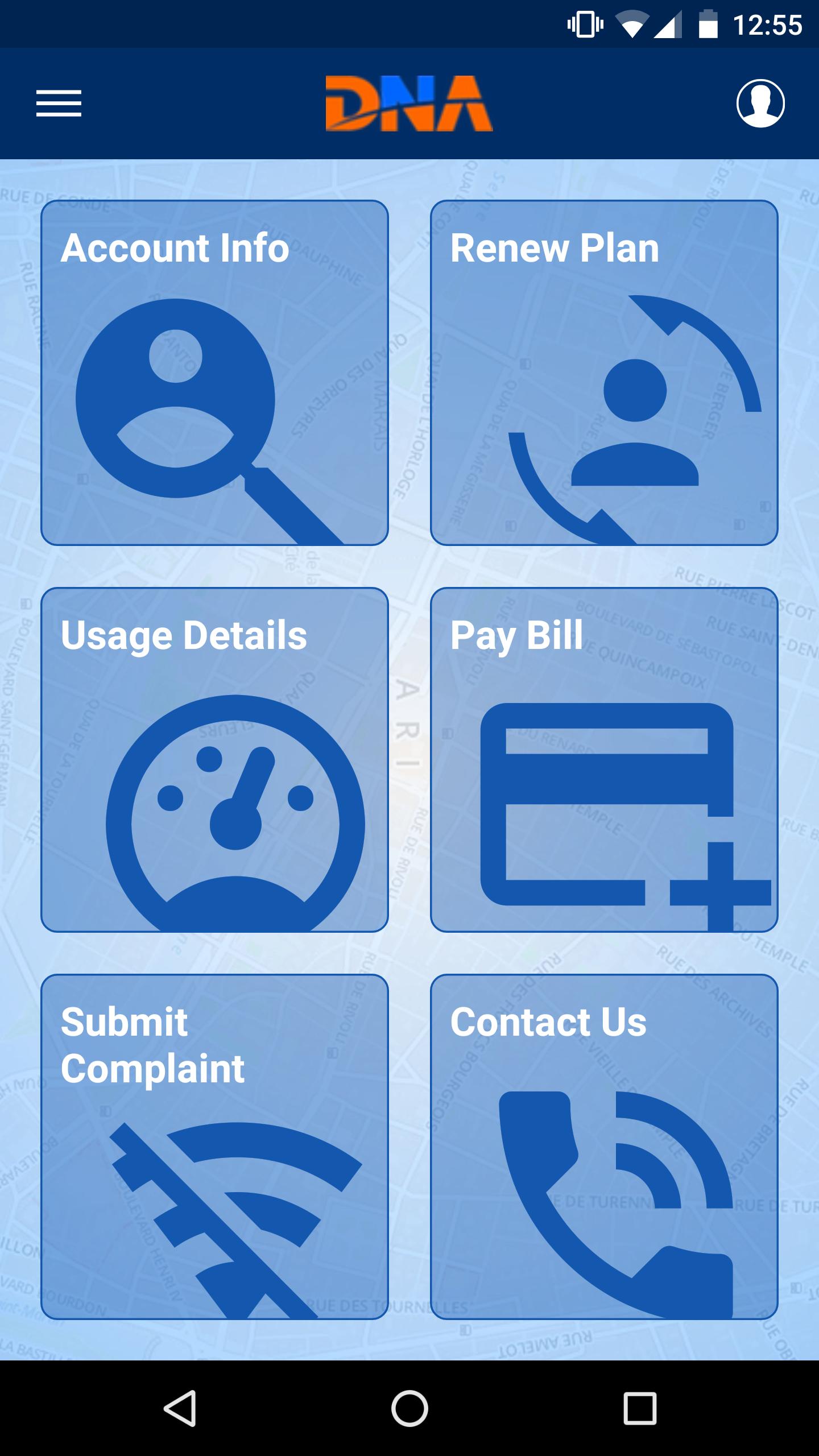The height and width of the screenshot is (1456, 819).
Task: View the Usage Details tile
Action: coord(214,760)
